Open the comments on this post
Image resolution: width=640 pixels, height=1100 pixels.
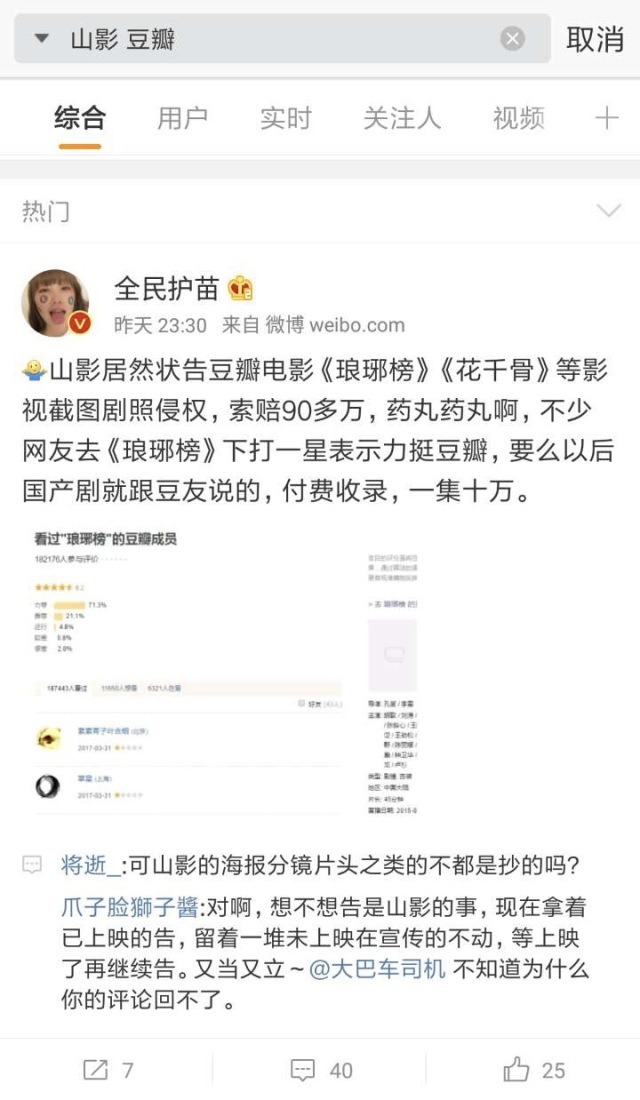pos(320,1070)
